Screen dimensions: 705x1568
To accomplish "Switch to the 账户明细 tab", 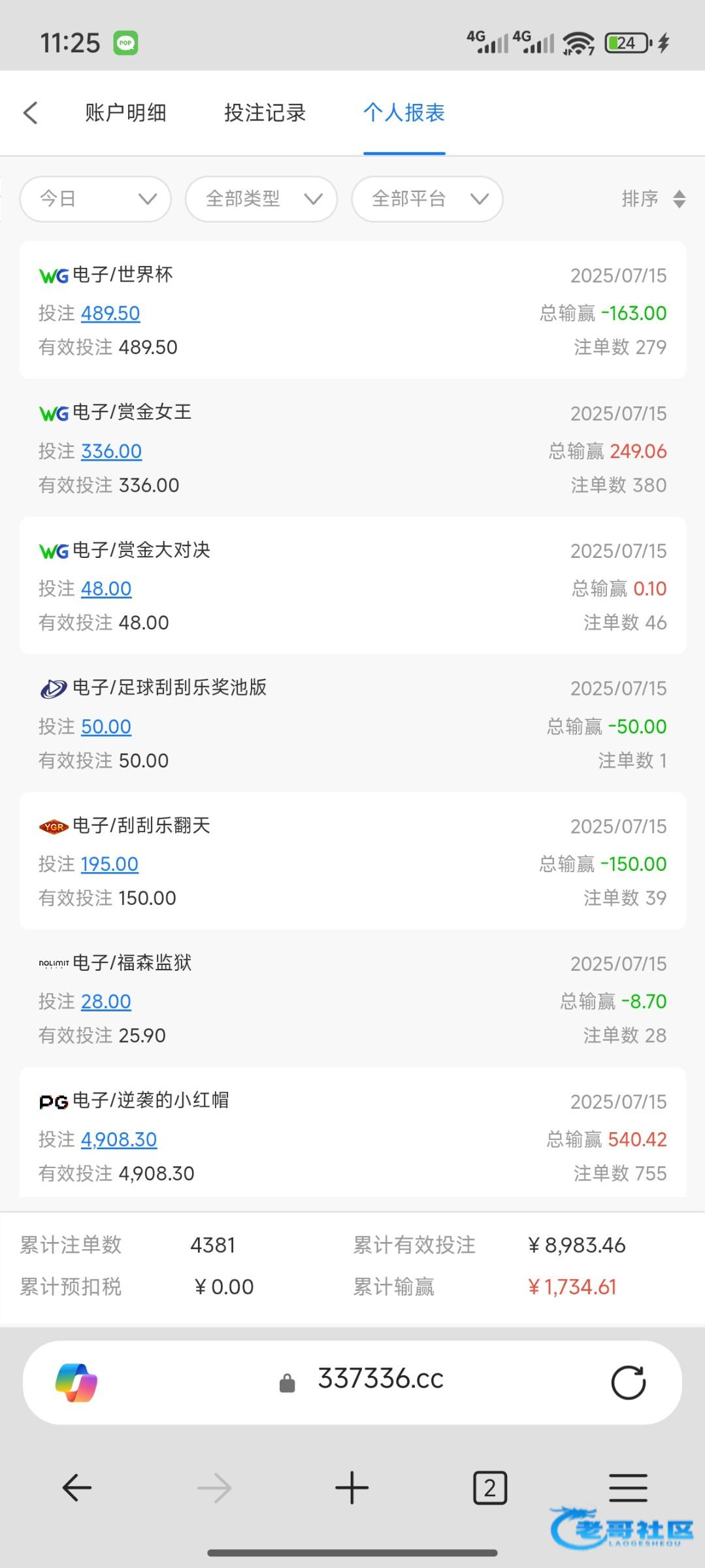I will [x=125, y=112].
